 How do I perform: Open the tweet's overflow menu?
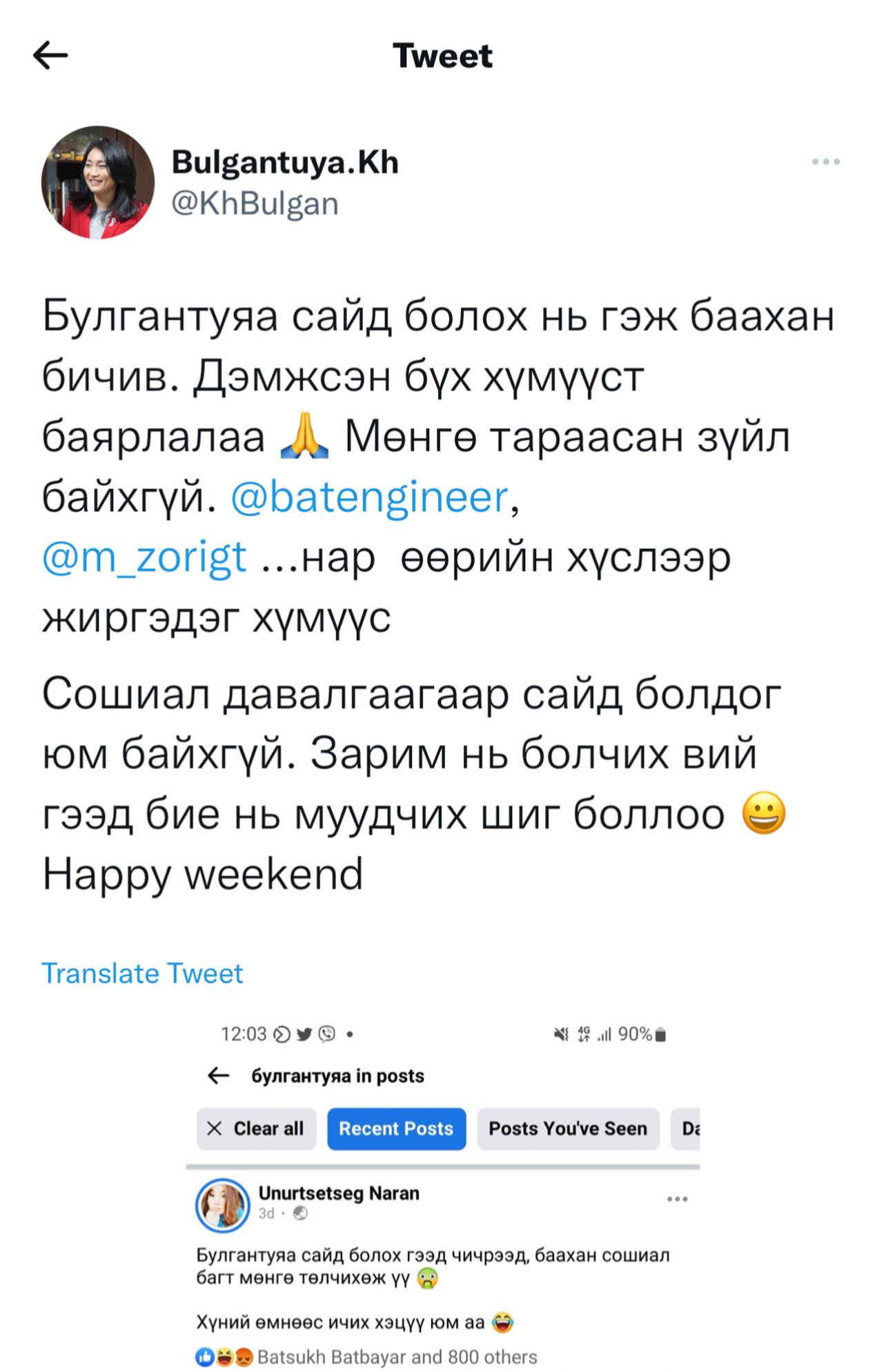825,162
